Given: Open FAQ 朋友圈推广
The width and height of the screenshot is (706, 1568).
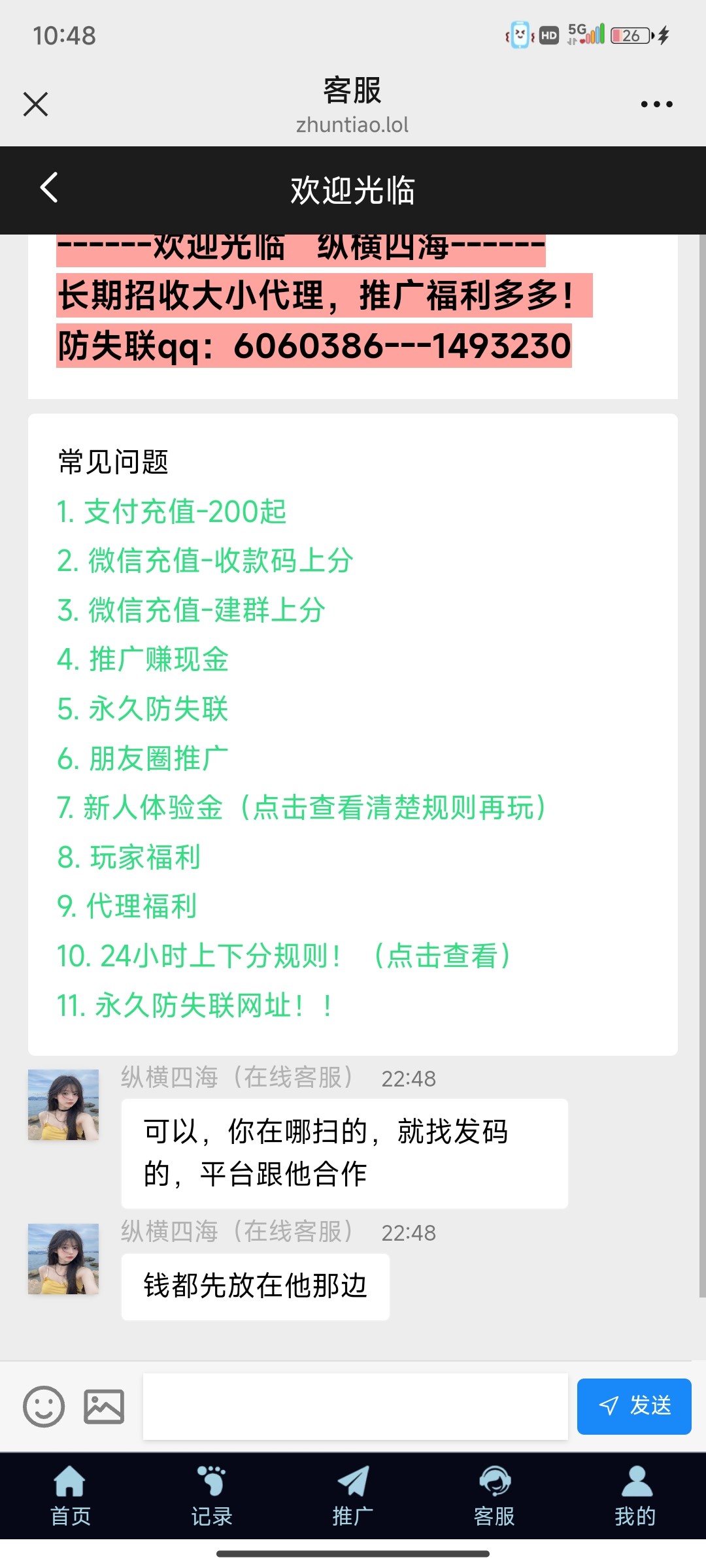Looking at the screenshot, I should [x=143, y=759].
